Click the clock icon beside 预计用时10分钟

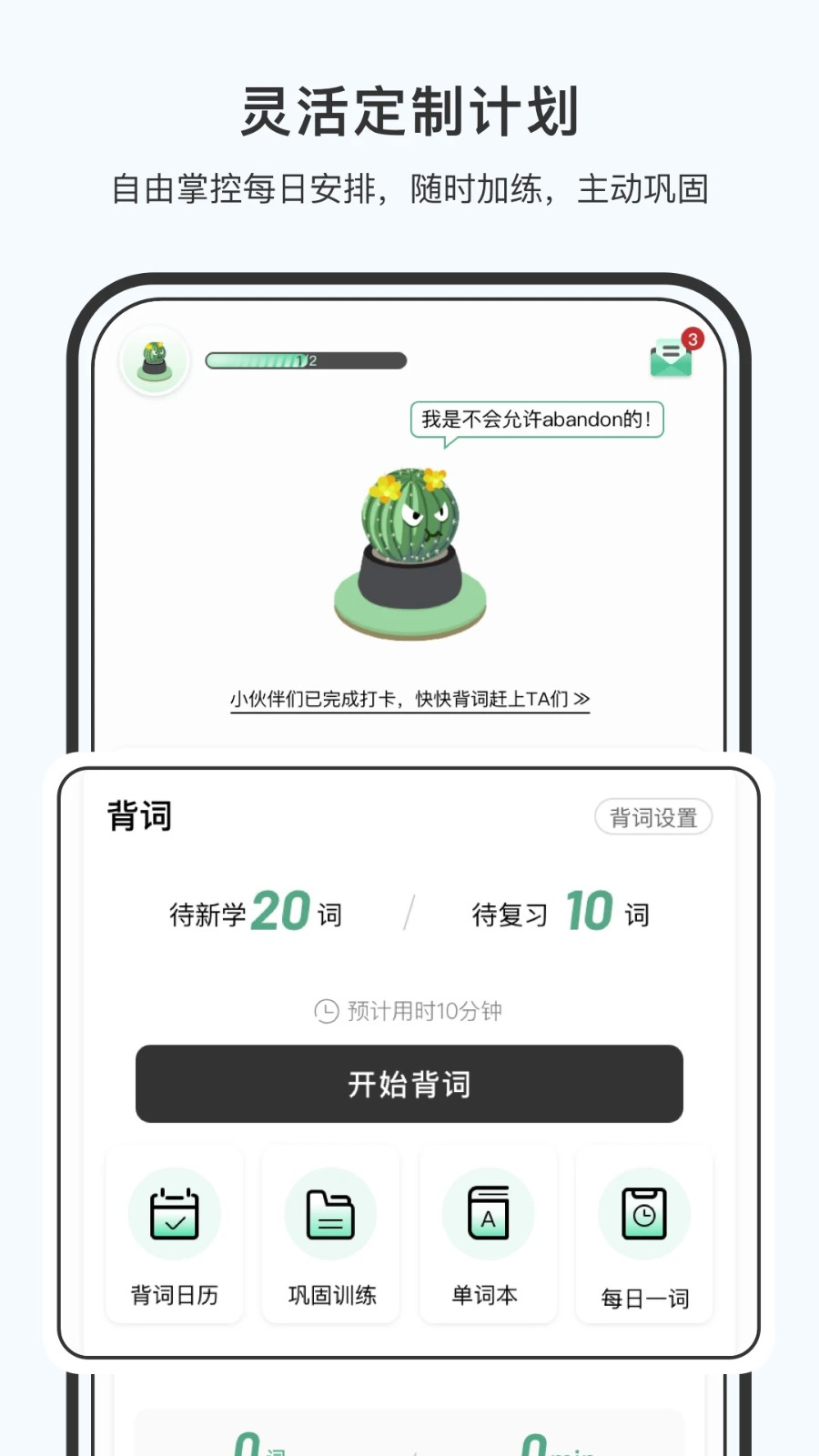pos(326,1010)
